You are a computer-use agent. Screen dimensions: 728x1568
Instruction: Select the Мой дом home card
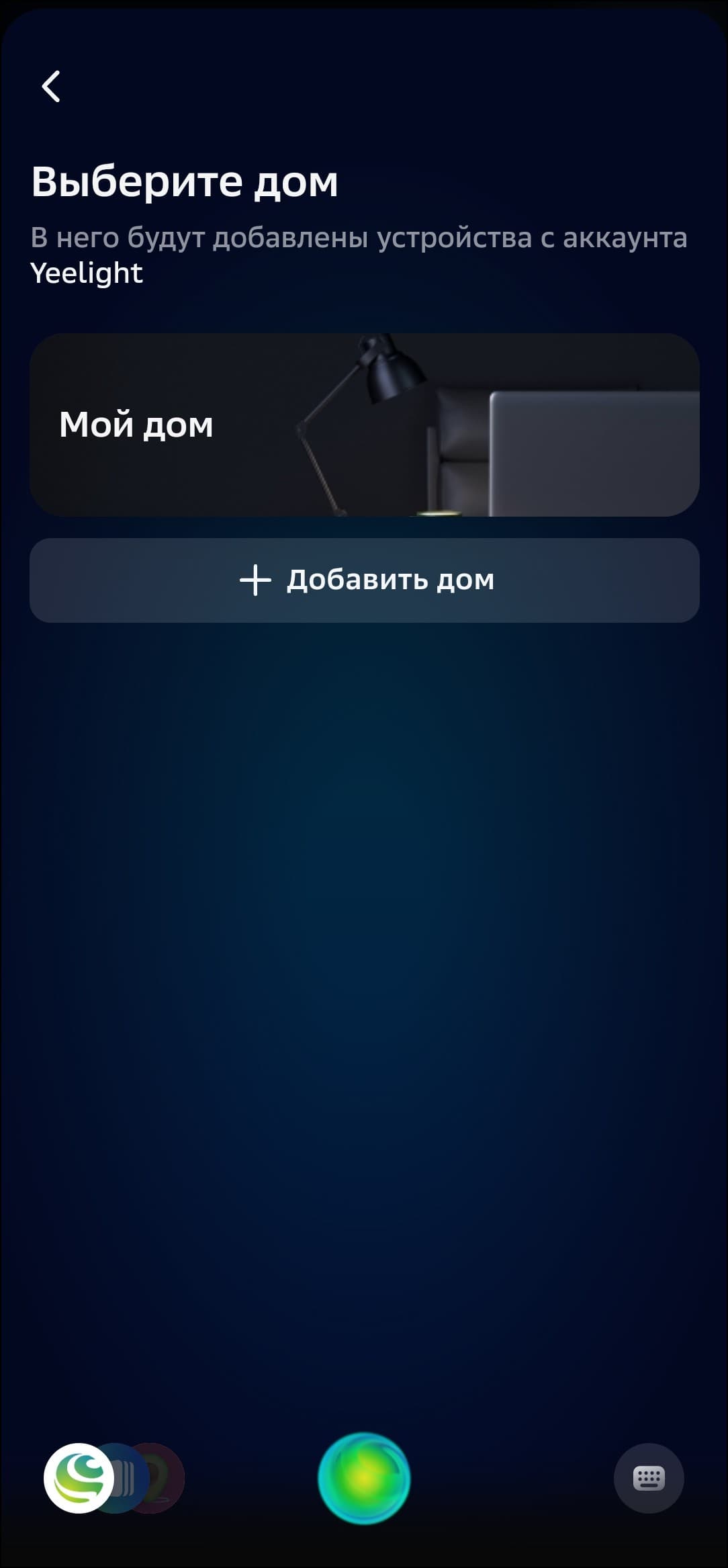click(x=364, y=425)
